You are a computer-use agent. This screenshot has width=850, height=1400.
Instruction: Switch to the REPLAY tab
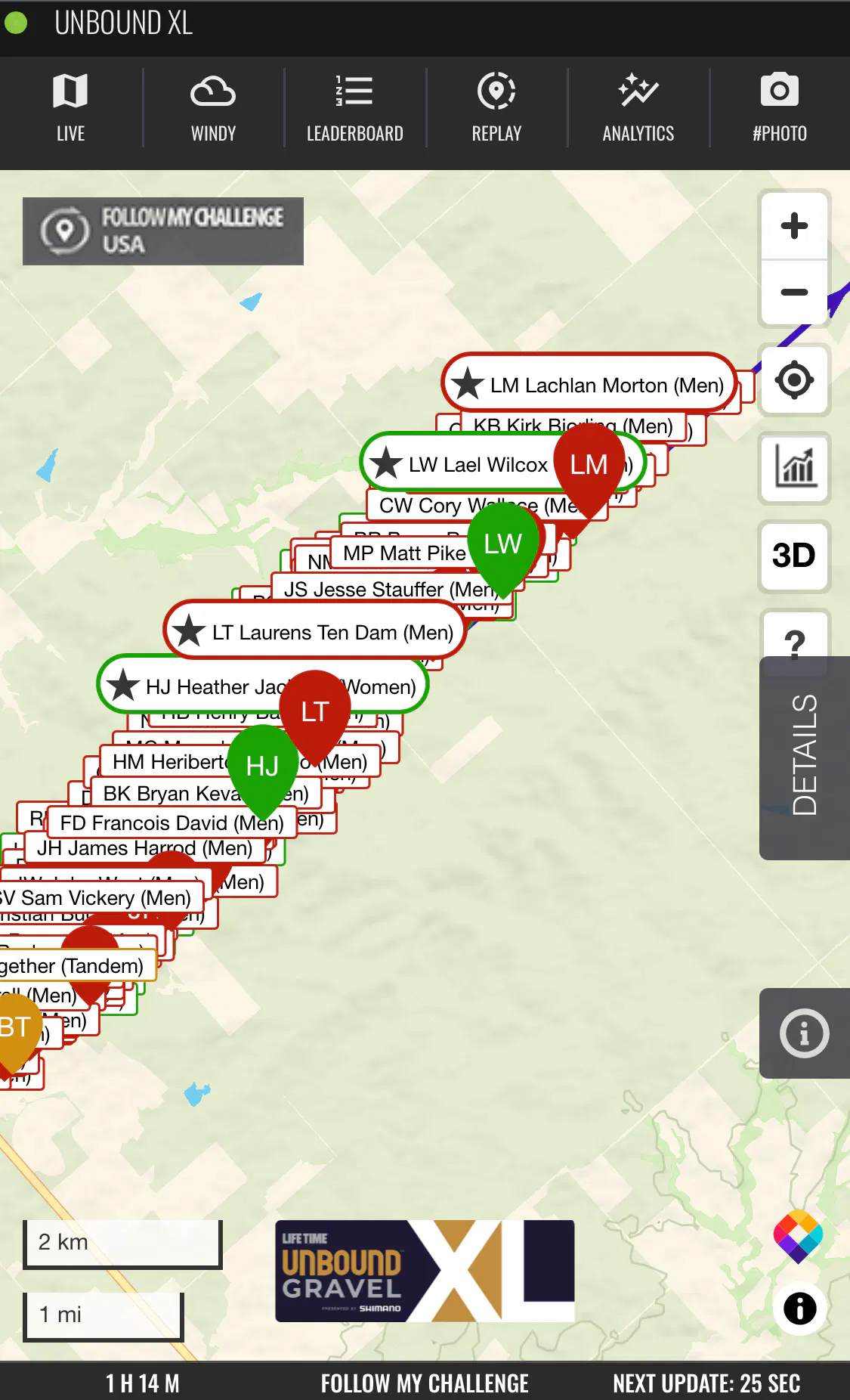496,108
